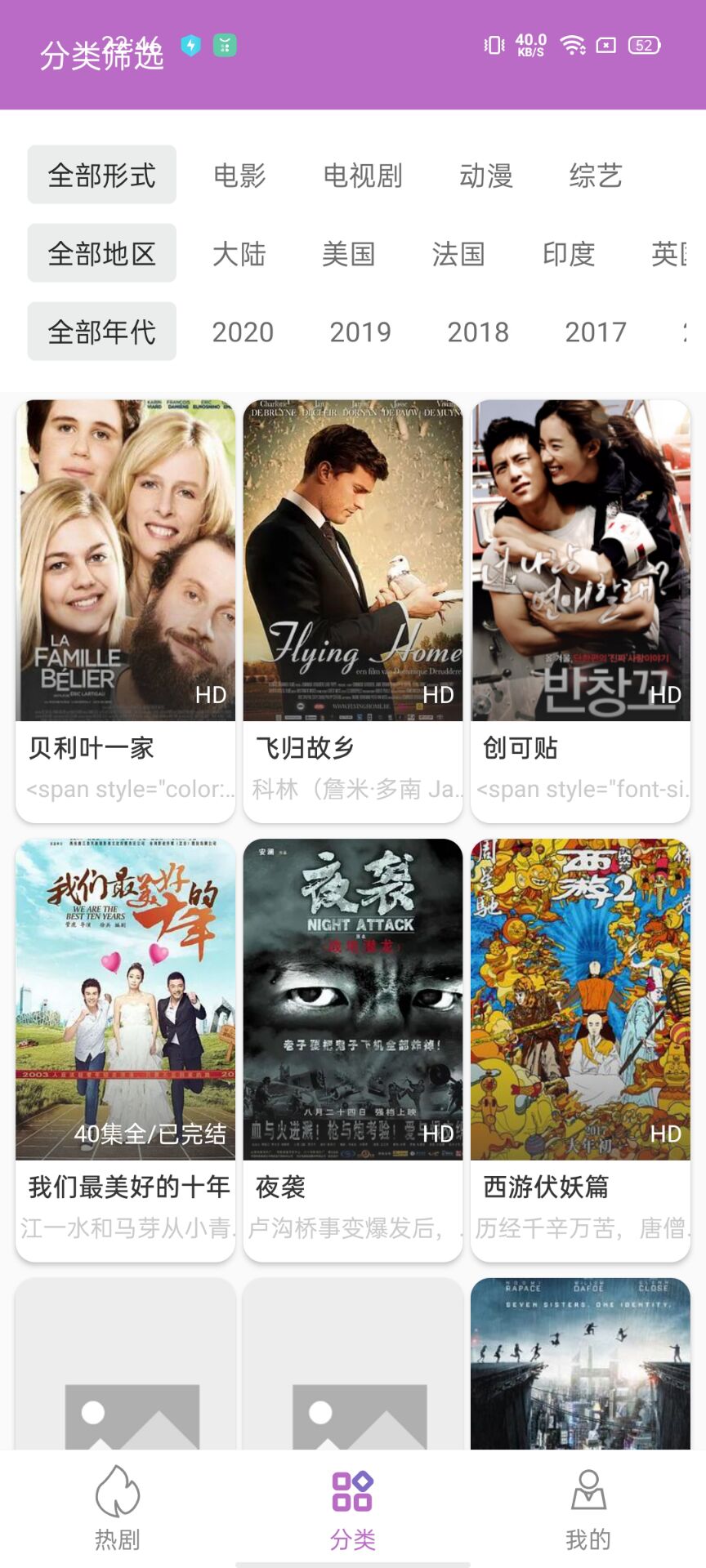Select the 电影 format filter
The image size is (706, 1568).
tap(239, 175)
